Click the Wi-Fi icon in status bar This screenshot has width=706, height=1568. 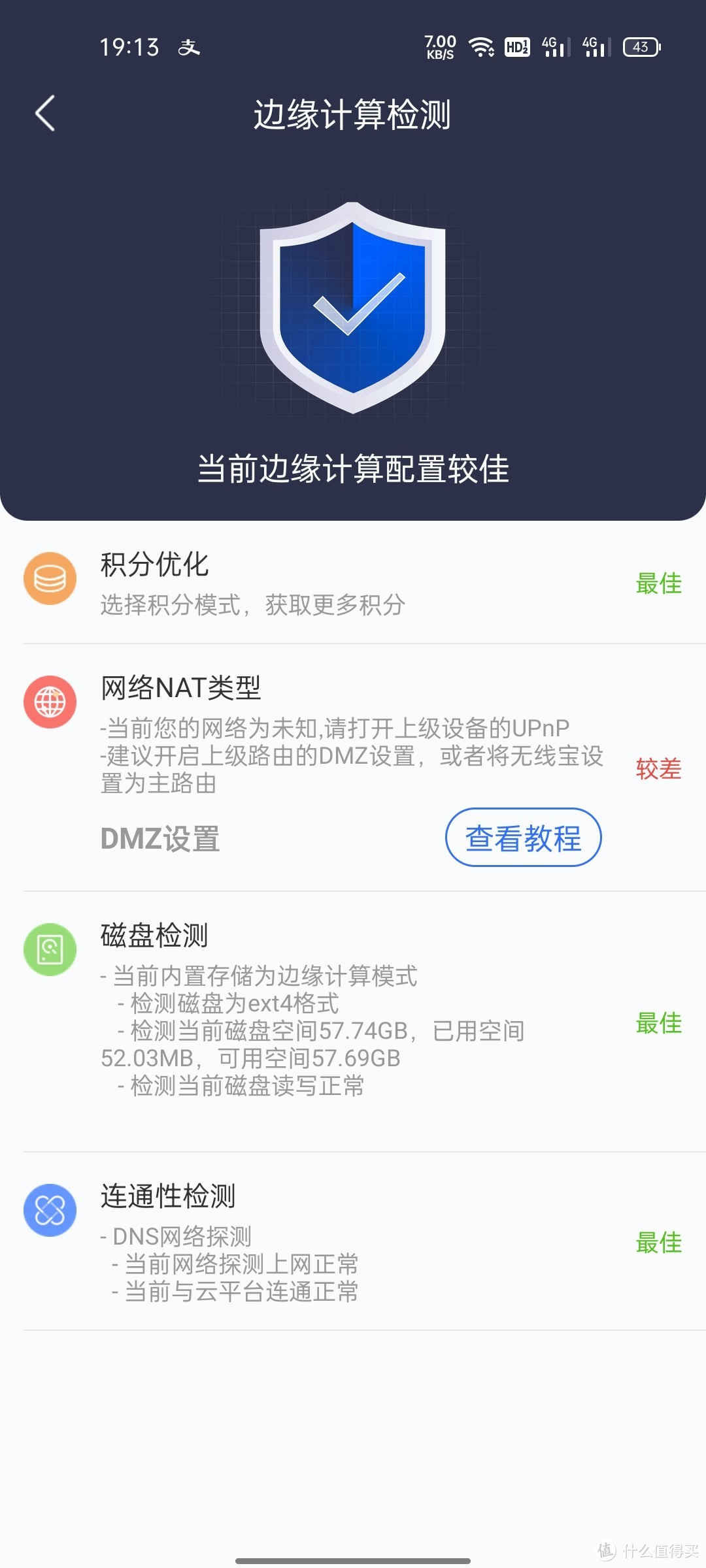pos(480,47)
